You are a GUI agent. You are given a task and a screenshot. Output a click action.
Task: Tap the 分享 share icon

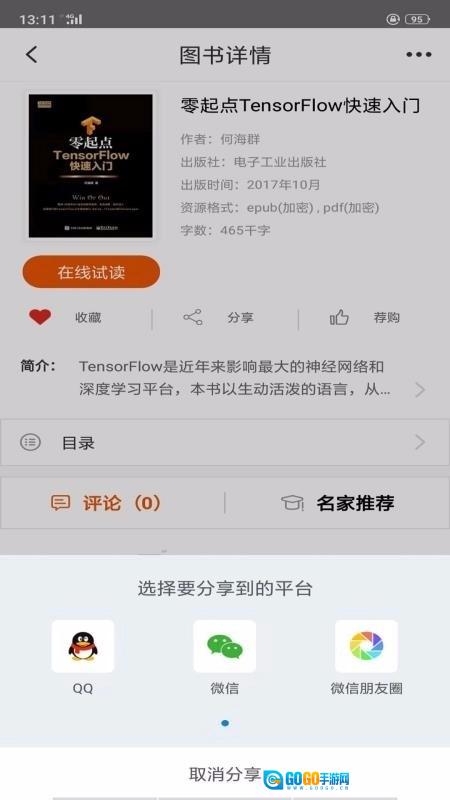pos(193,317)
